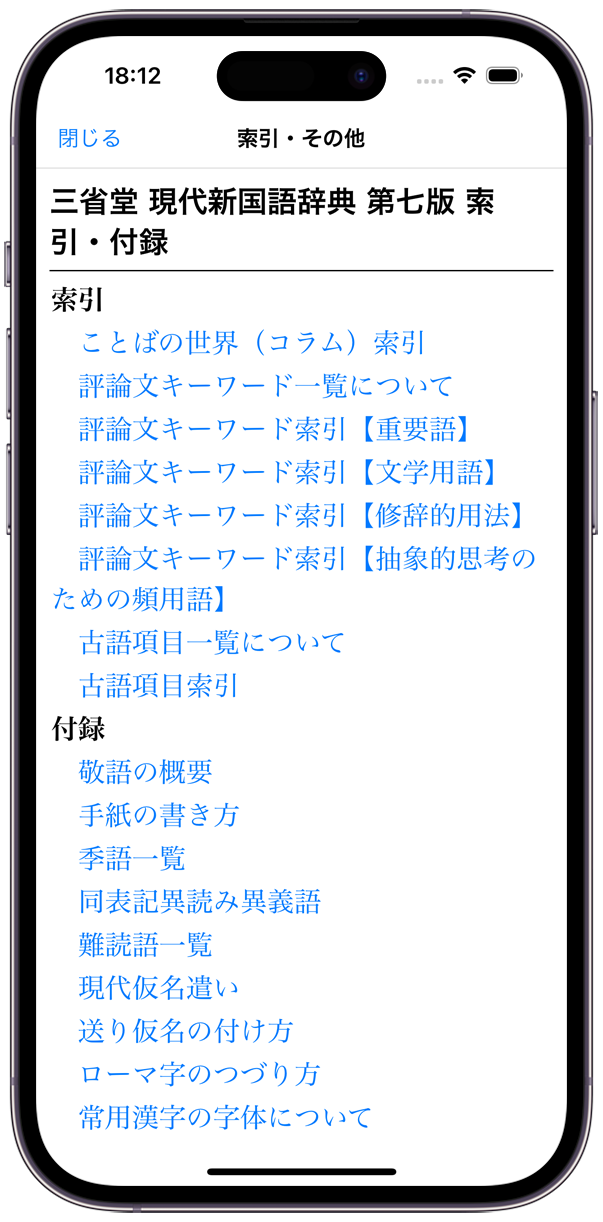Open 古語項目一覧について
Screen dimensions: 603x1222
click(211, 642)
